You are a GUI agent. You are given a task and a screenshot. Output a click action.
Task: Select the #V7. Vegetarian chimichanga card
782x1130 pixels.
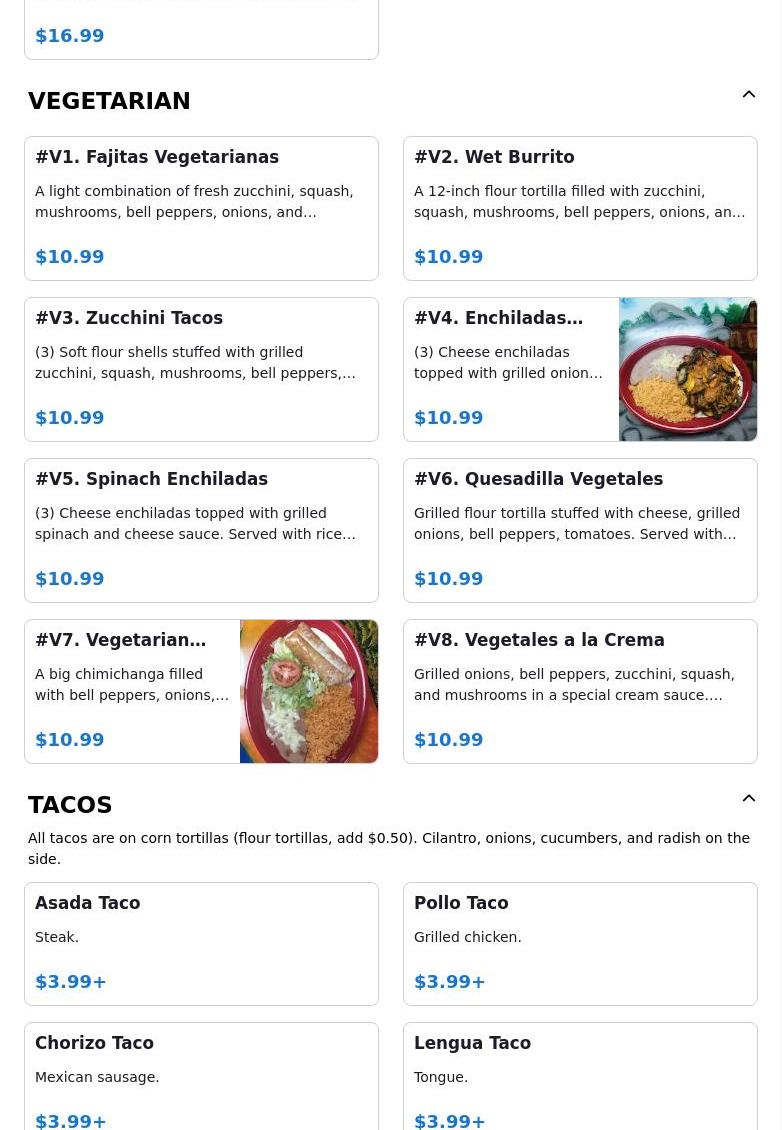point(201,691)
